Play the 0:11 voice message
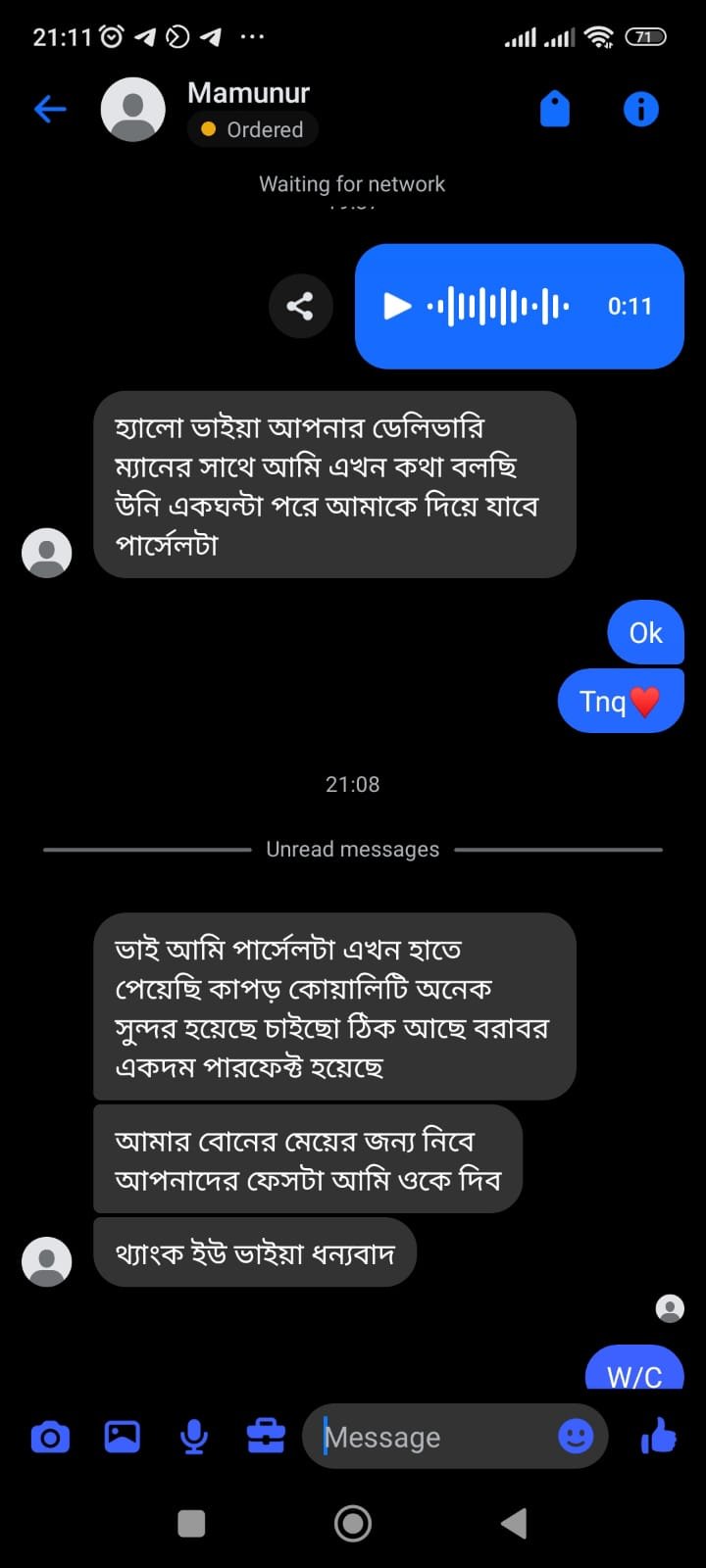The width and height of the screenshot is (706, 1568). click(397, 307)
